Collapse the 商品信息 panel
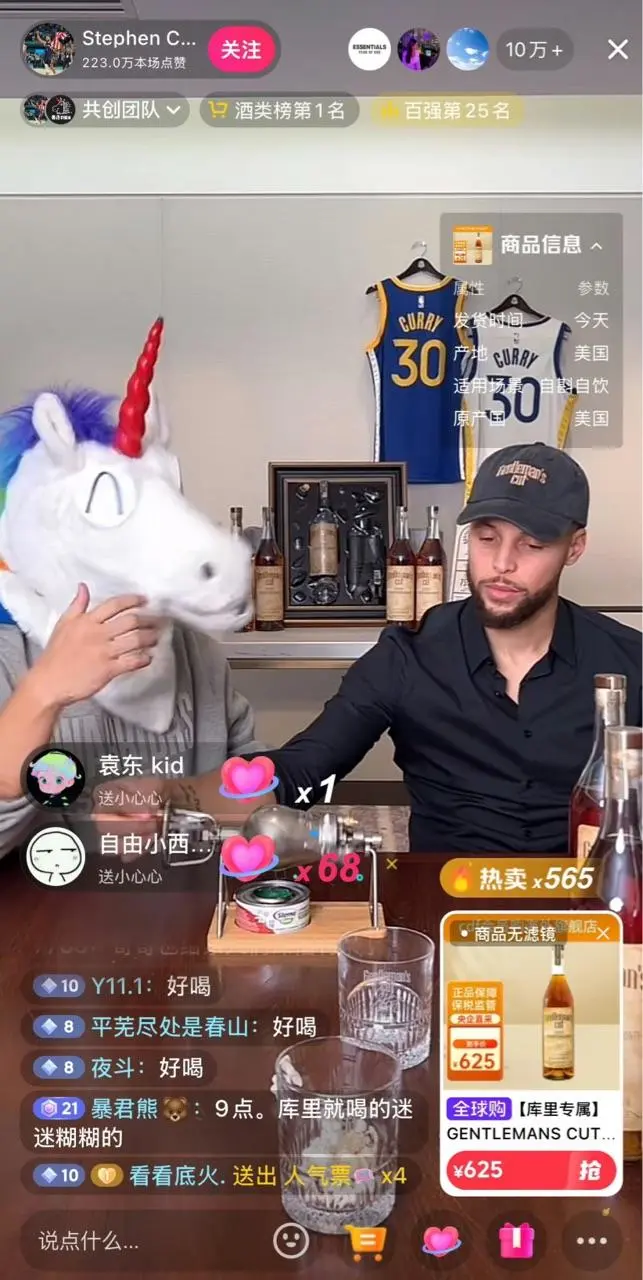Screen dimensions: 643x1280 pos(596,245)
